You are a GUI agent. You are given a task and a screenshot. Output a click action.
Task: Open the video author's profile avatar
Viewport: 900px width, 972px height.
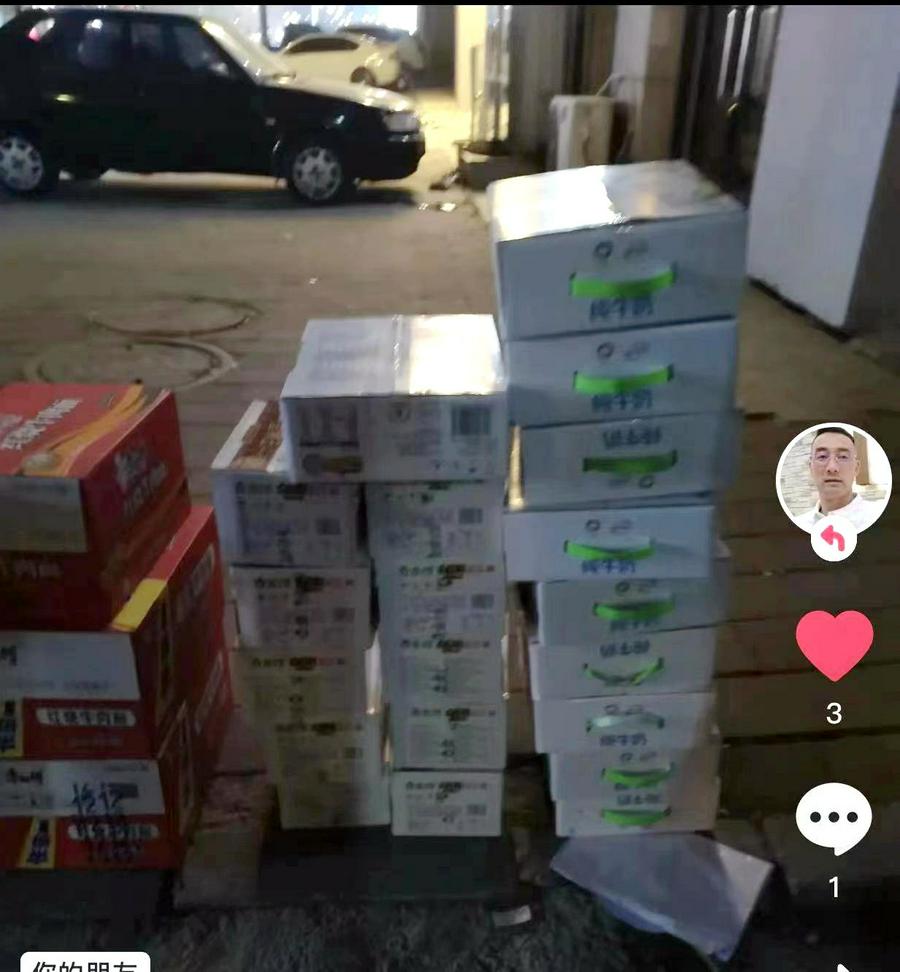tap(833, 479)
